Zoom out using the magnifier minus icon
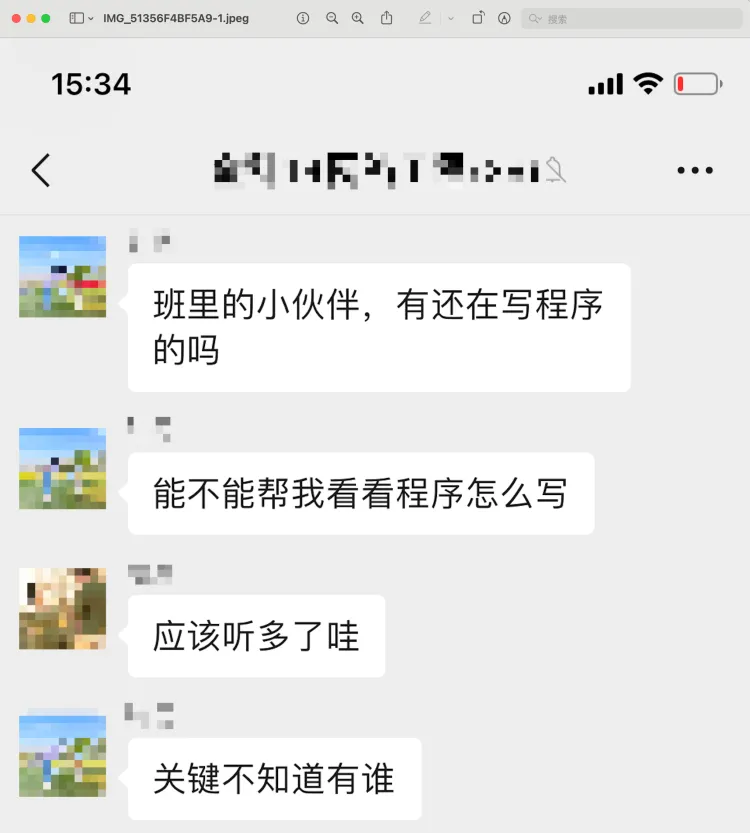Image resolution: width=750 pixels, height=833 pixels. (331, 18)
